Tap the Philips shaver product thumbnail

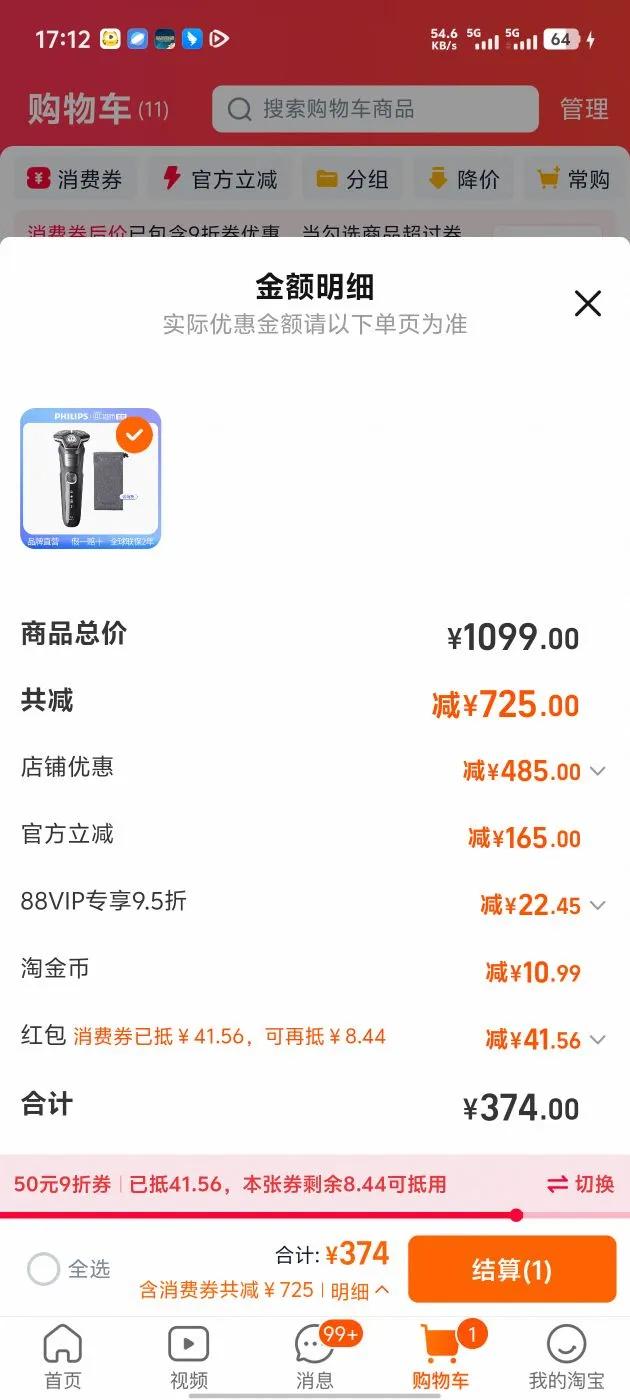click(x=91, y=478)
